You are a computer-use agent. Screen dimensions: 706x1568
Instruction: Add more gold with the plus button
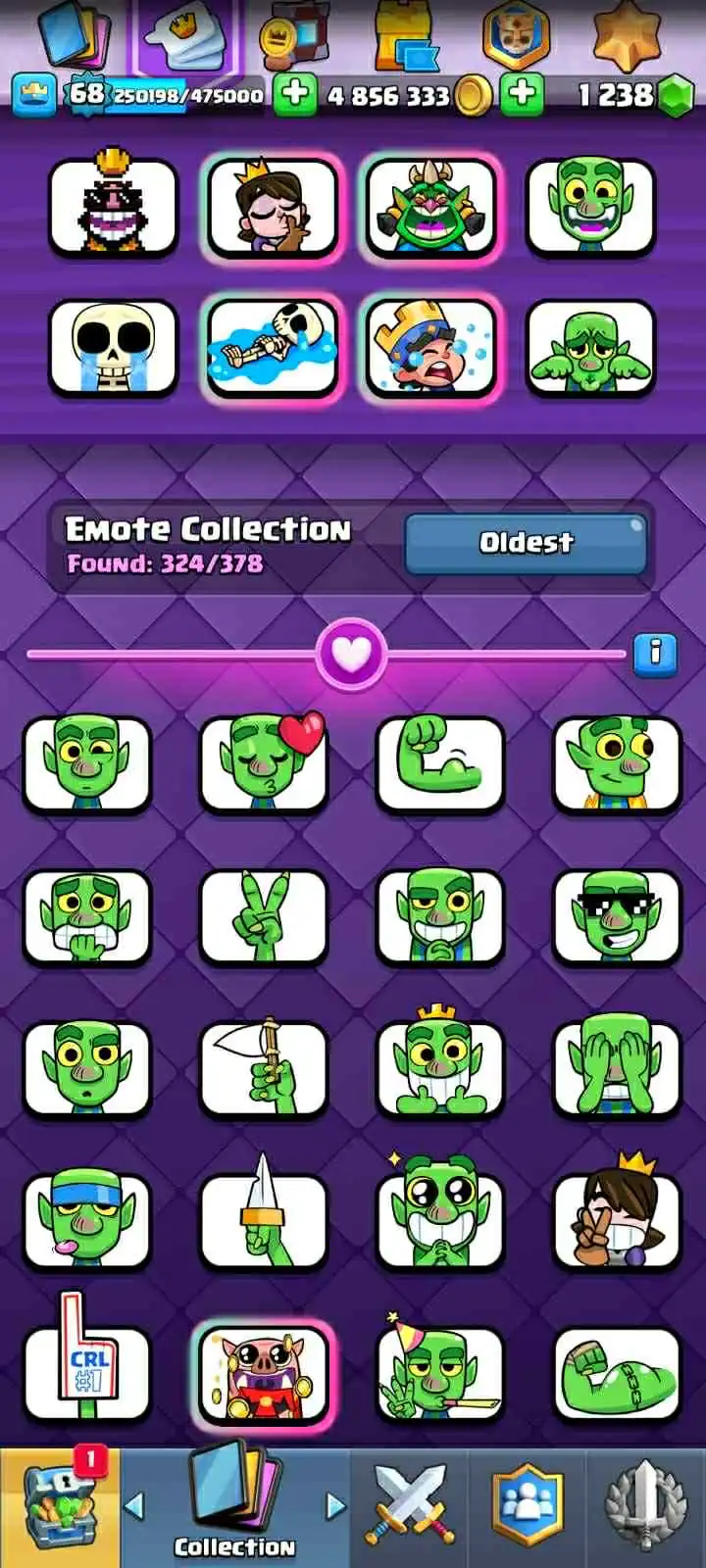coord(293,94)
